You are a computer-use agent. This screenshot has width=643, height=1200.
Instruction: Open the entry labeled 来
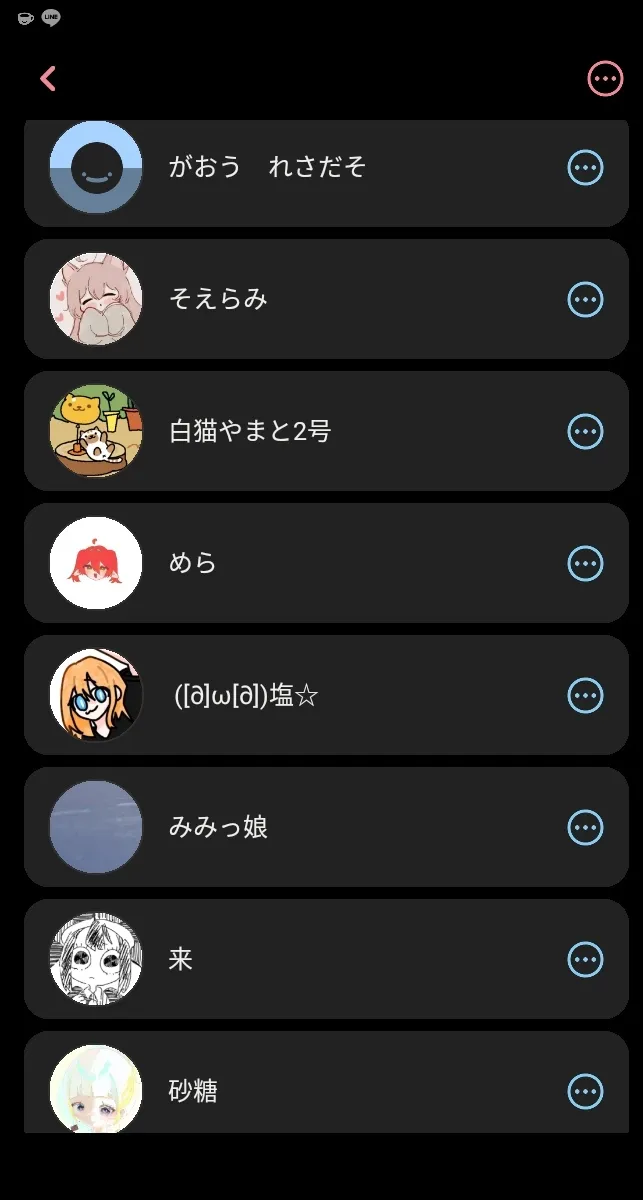pyautogui.click(x=181, y=959)
